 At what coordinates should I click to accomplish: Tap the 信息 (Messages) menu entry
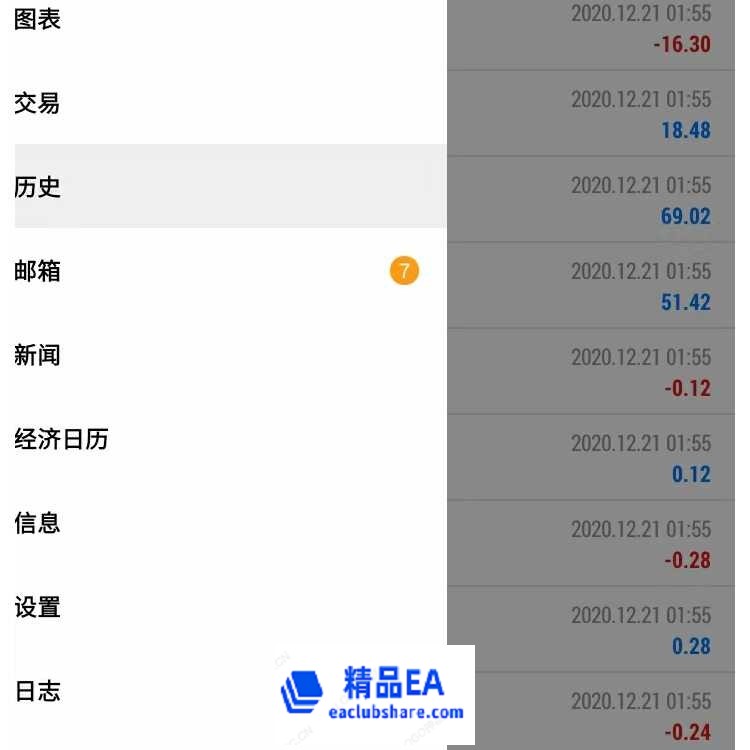pos(38,523)
